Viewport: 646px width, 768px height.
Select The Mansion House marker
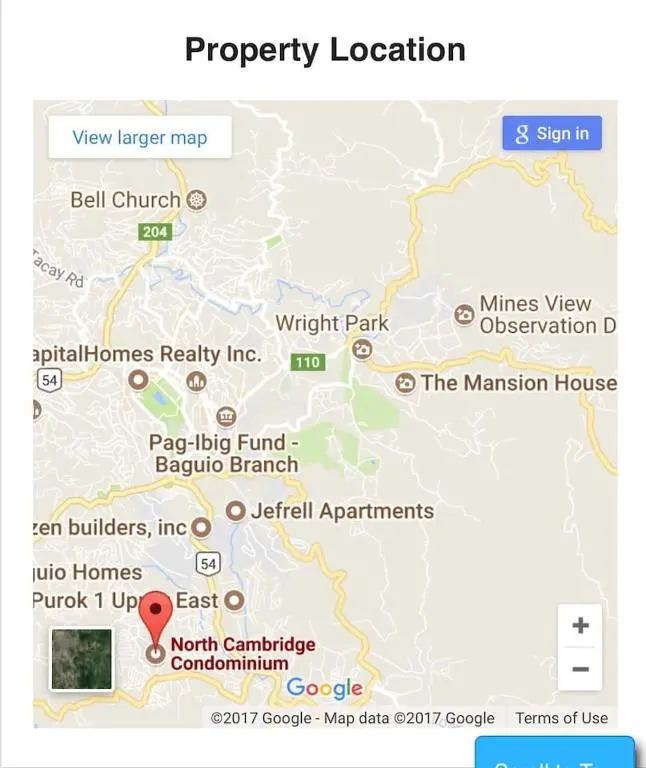[405, 383]
